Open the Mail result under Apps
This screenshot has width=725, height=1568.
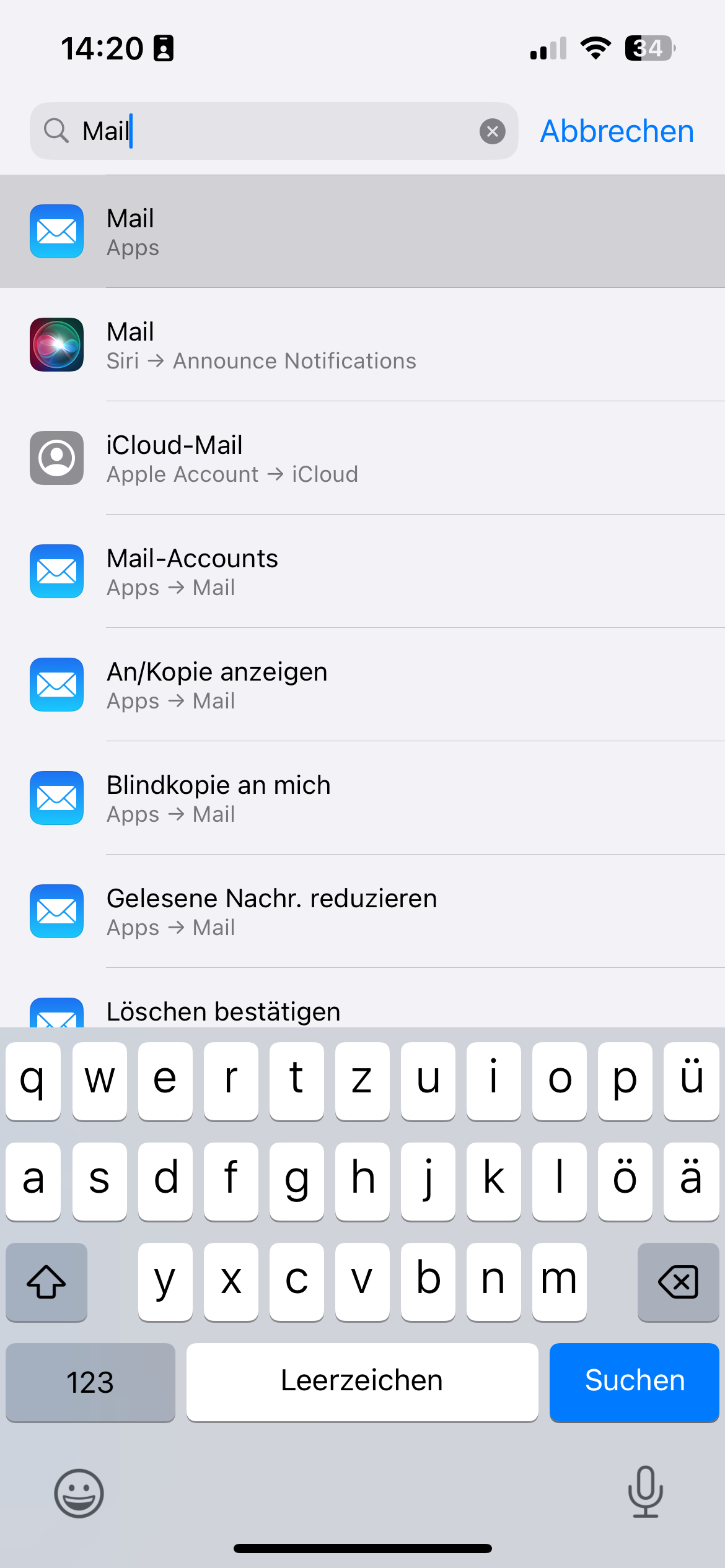[x=362, y=232]
